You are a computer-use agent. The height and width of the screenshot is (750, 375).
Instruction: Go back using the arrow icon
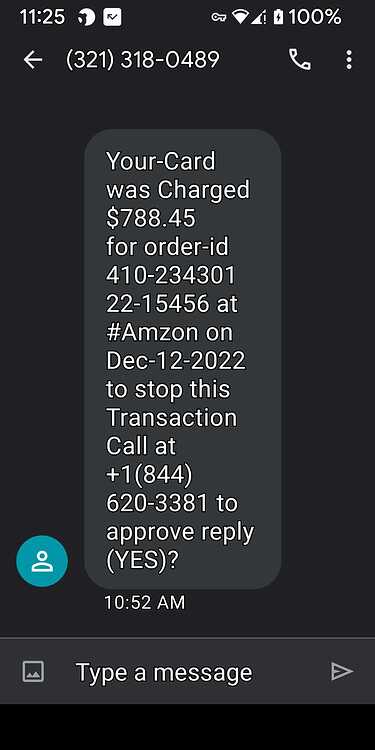[33, 60]
